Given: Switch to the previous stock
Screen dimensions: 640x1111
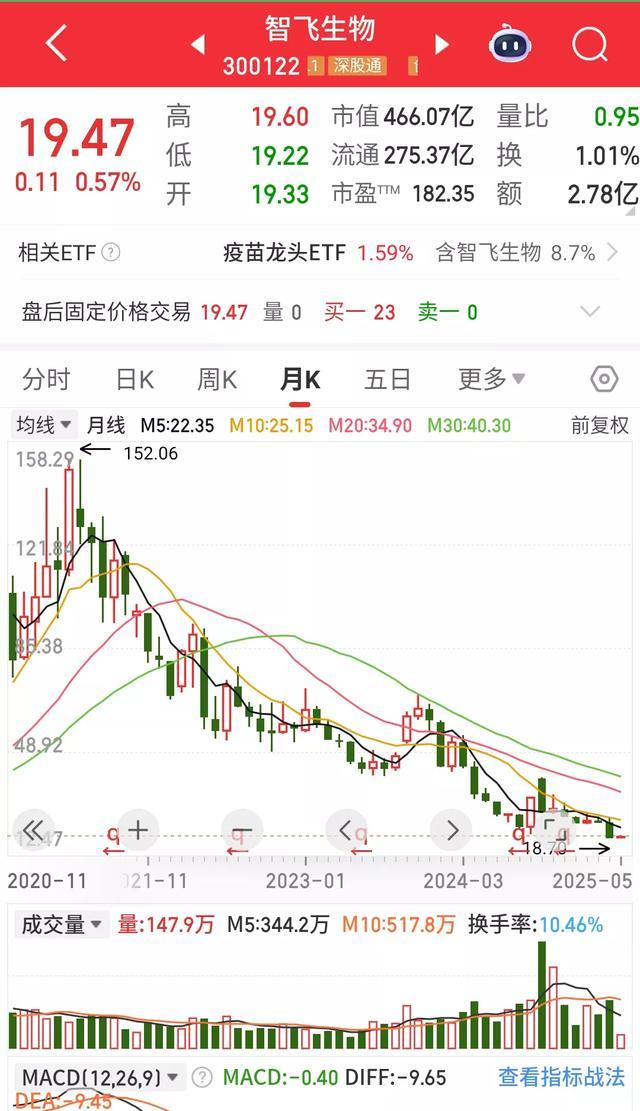Looking at the screenshot, I should coord(198,44).
